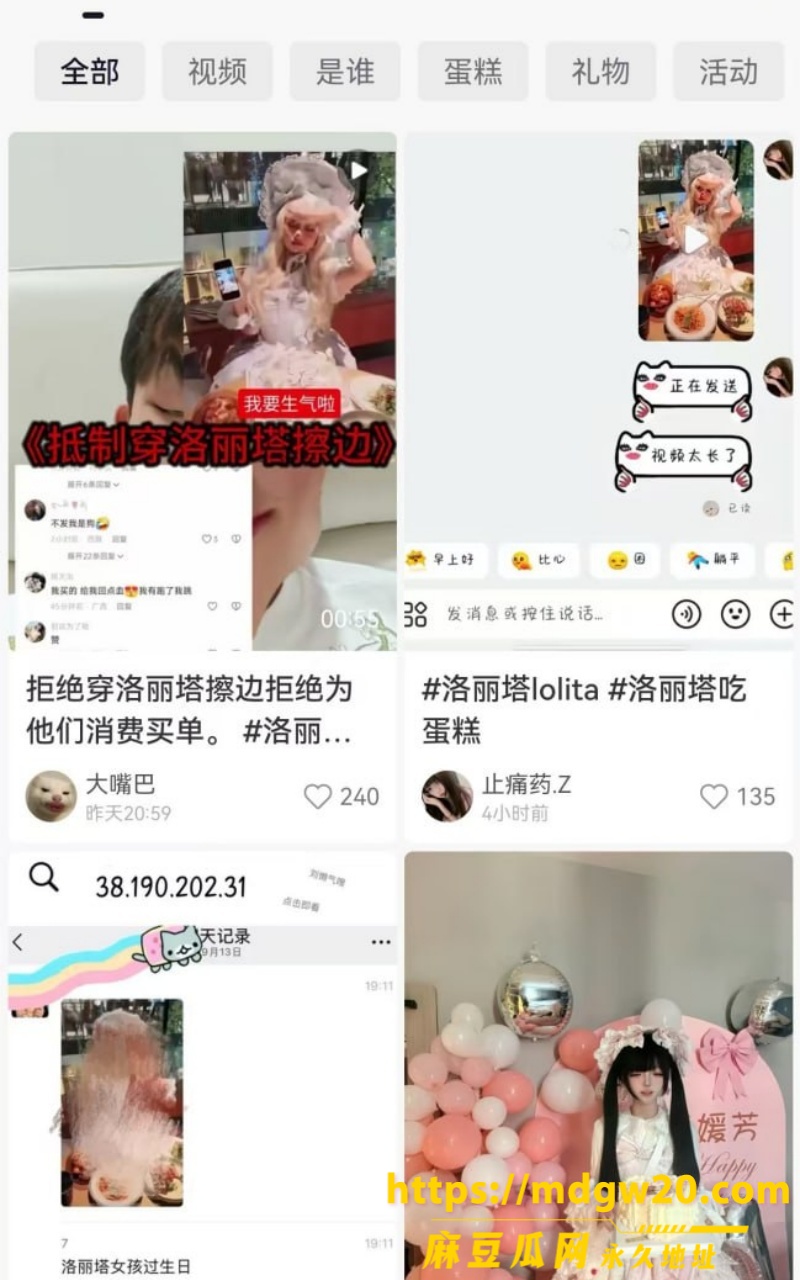
Task: Open the 洛丽塔女孩过生日 post
Action: click(x=203, y=1066)
